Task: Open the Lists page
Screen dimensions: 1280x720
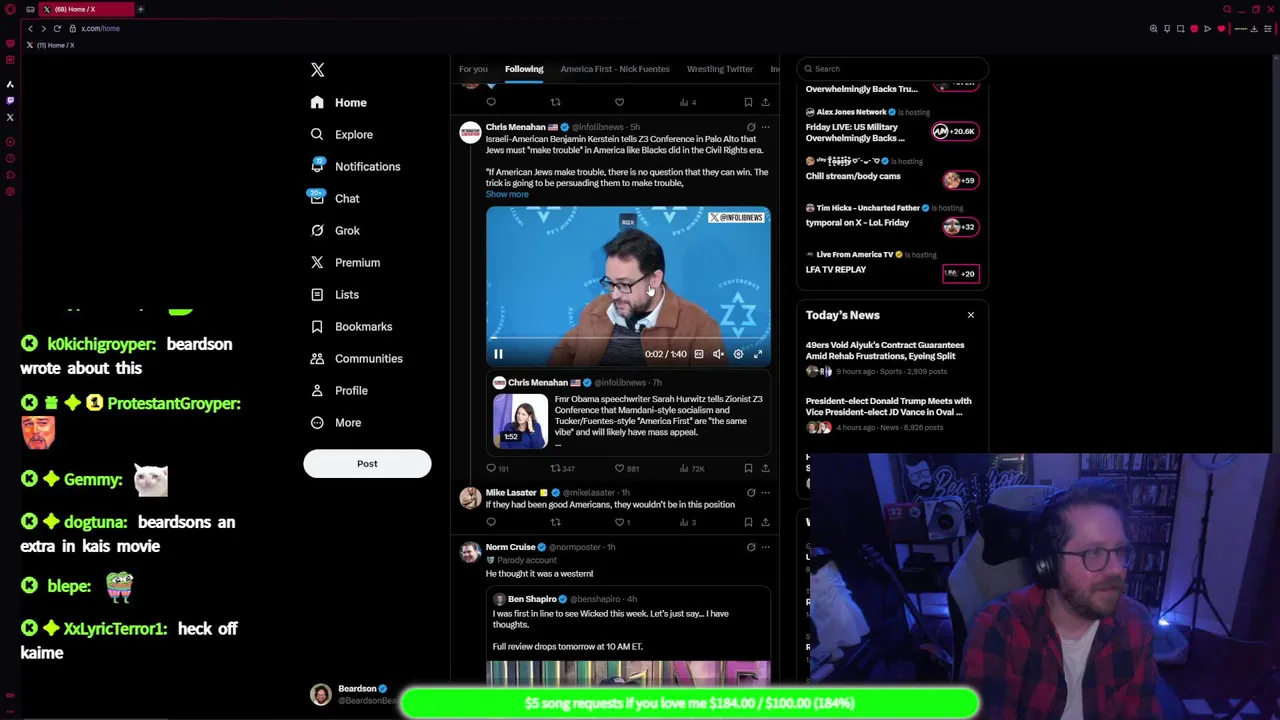Action: [x=346, y=294]
